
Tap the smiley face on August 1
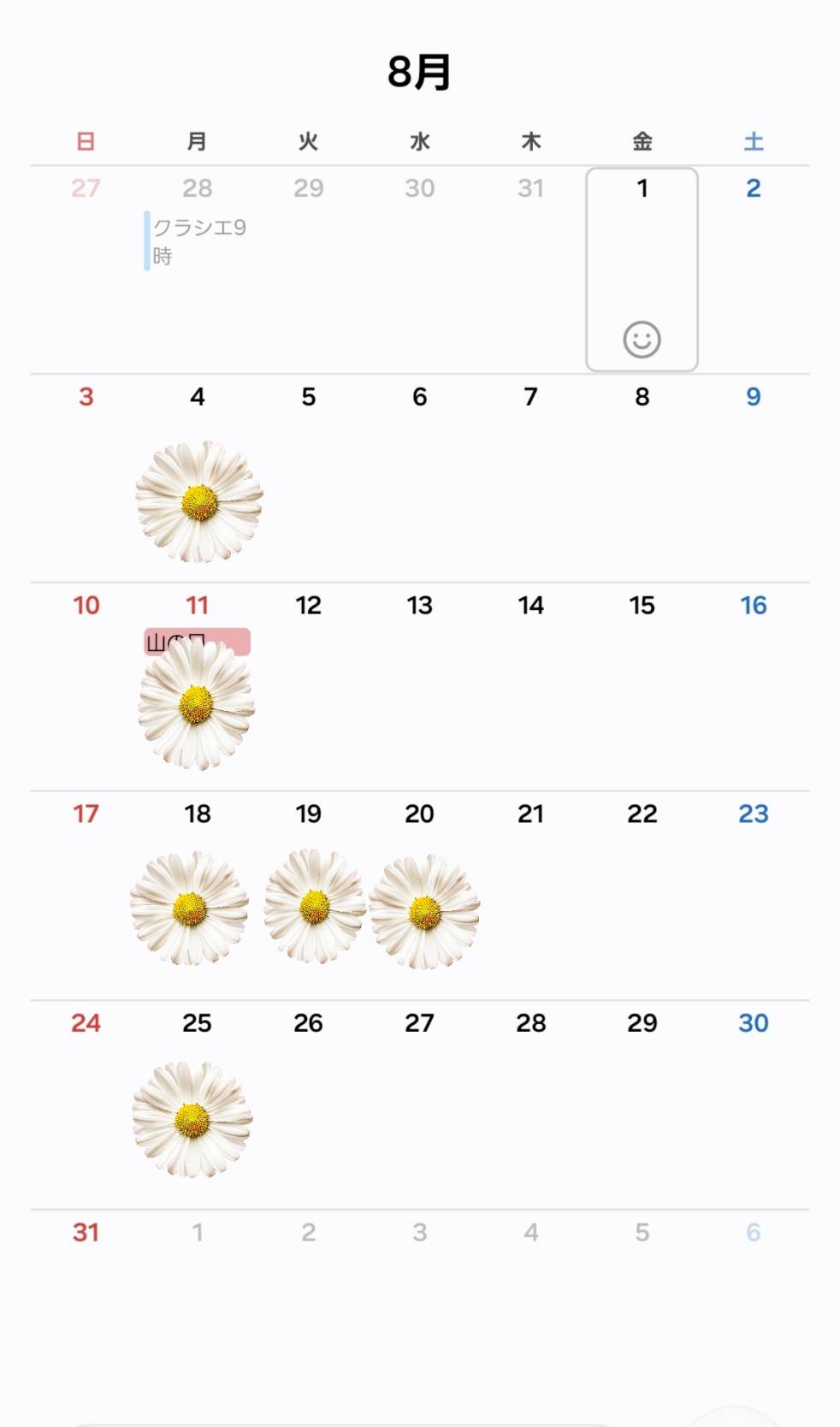click(642, 340)
